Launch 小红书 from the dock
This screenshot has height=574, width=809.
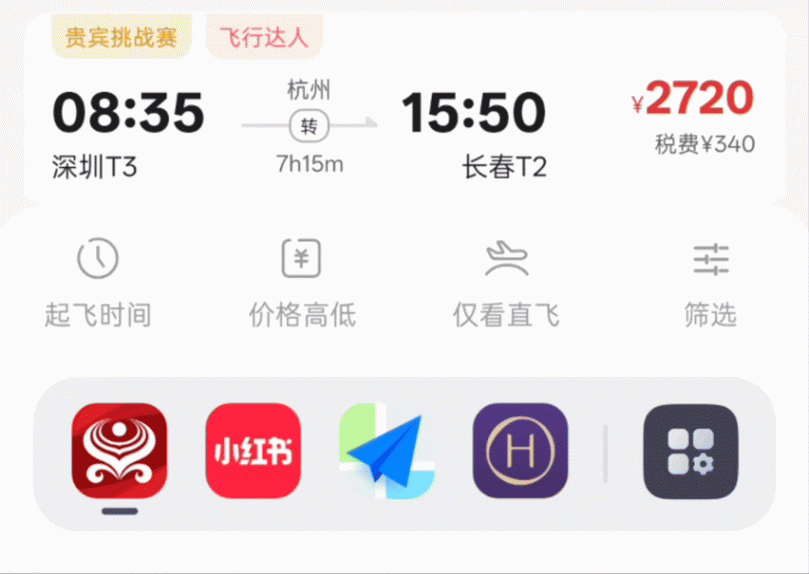point(253,451)
